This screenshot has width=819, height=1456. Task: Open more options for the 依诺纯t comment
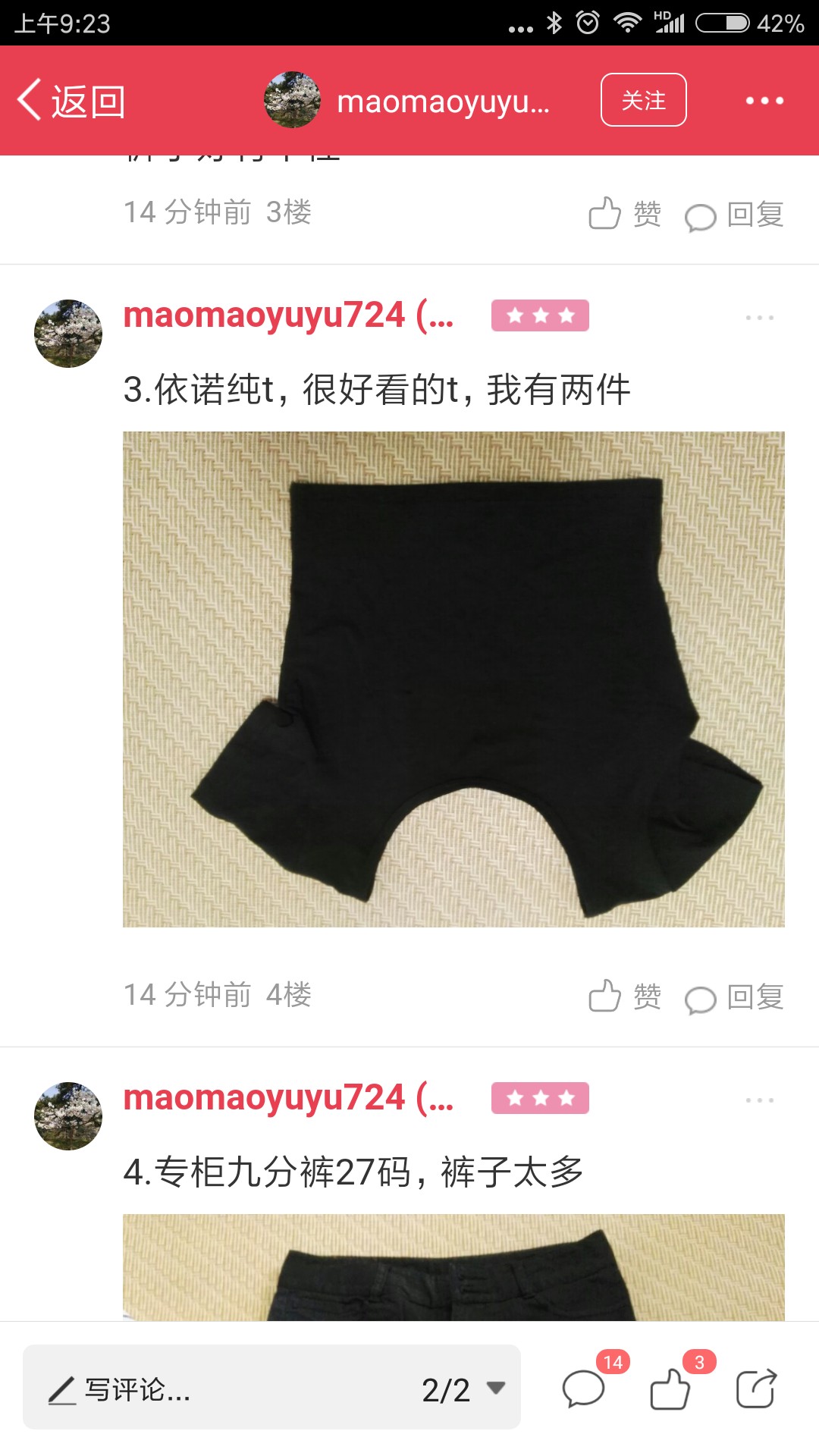click(759, 317)
